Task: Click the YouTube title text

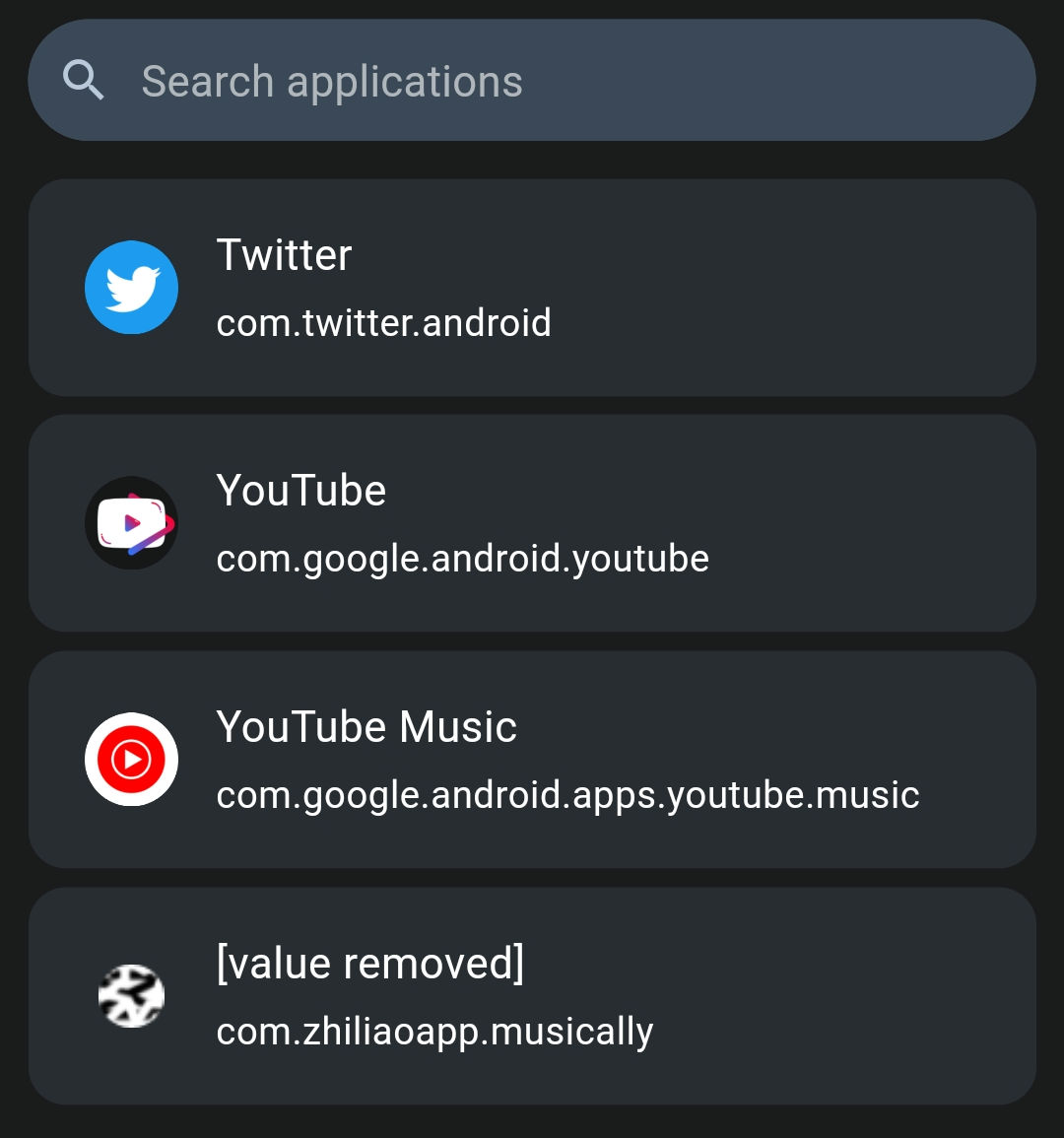Action: pyautogui.click(x=300, y=490)
